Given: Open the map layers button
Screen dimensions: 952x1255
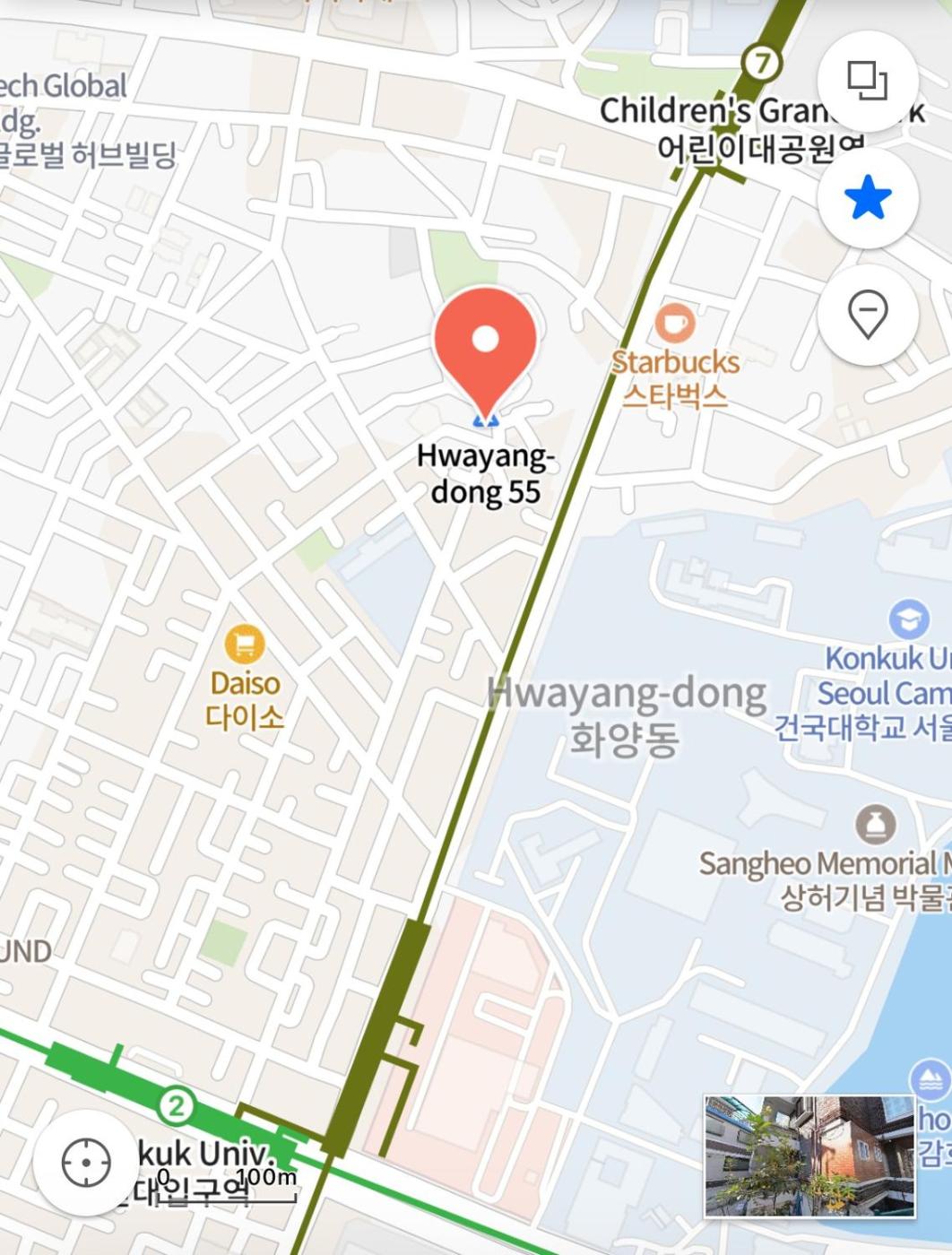Looking at the screenshot, I should point(867,81).
